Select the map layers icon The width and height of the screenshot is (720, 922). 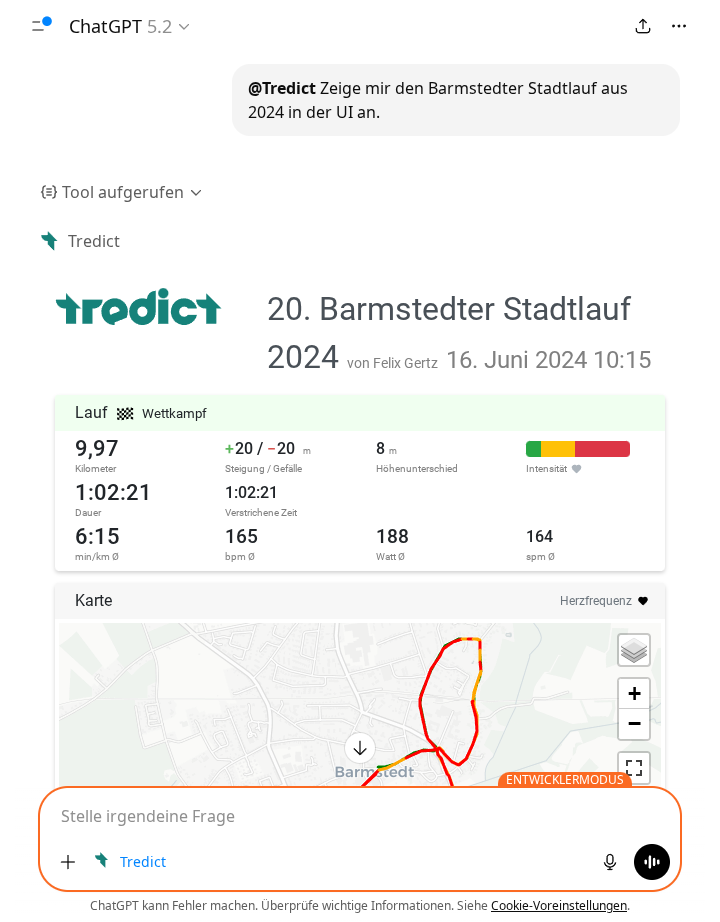[x=634, y=650]
